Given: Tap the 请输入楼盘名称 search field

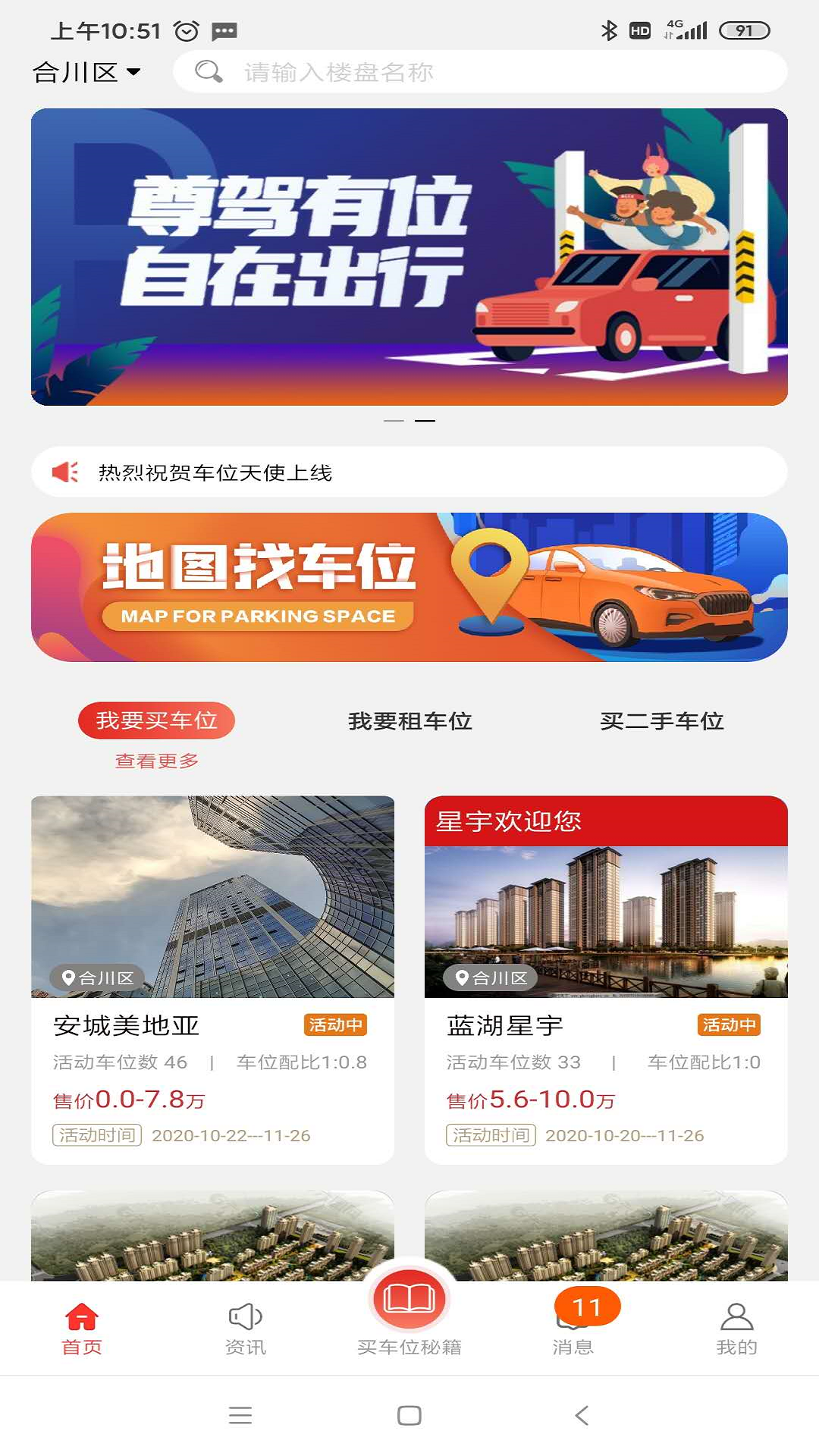Looking at the screenshot, I should coord(479,72).
